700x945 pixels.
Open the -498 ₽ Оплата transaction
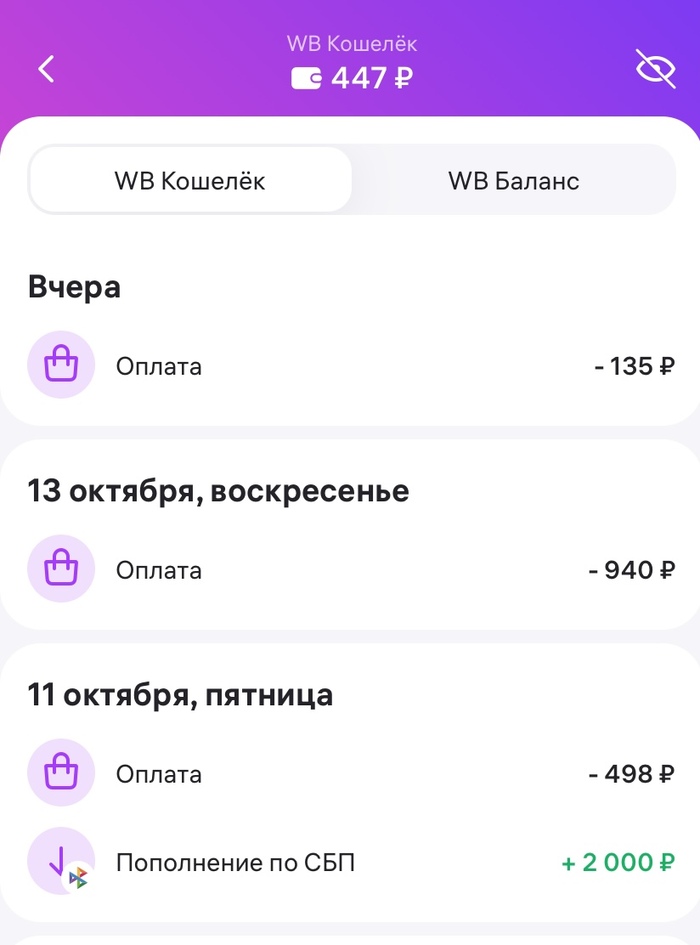[350, 774]
